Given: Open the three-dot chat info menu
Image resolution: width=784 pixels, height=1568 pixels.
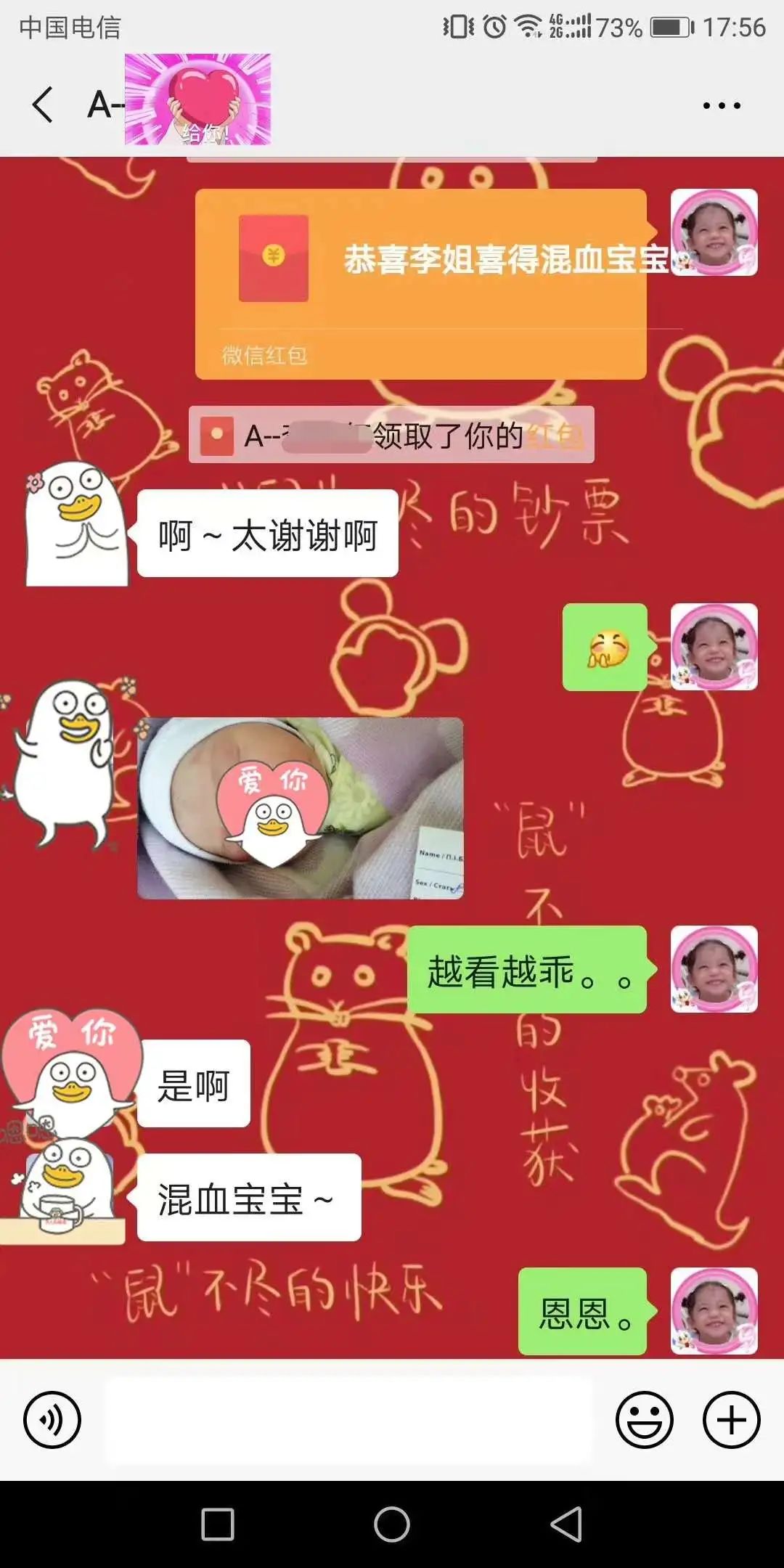Looking at the screenshot, I should click(x=721, y=106).
